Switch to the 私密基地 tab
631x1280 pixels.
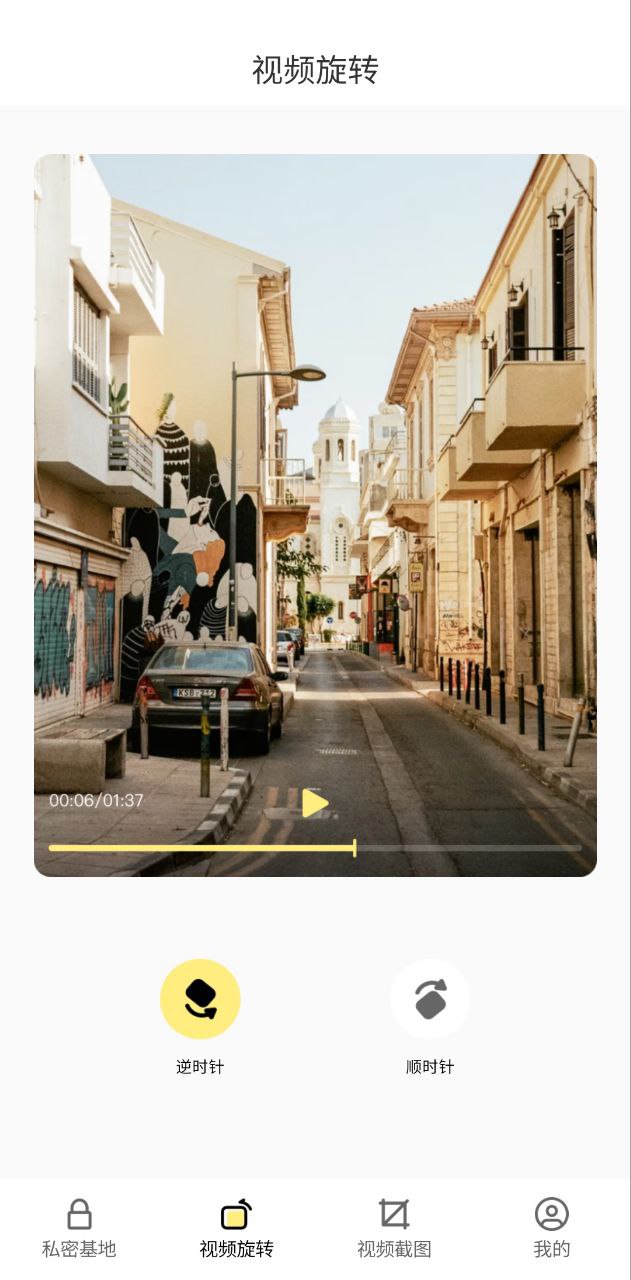(x=79, y=1228)
